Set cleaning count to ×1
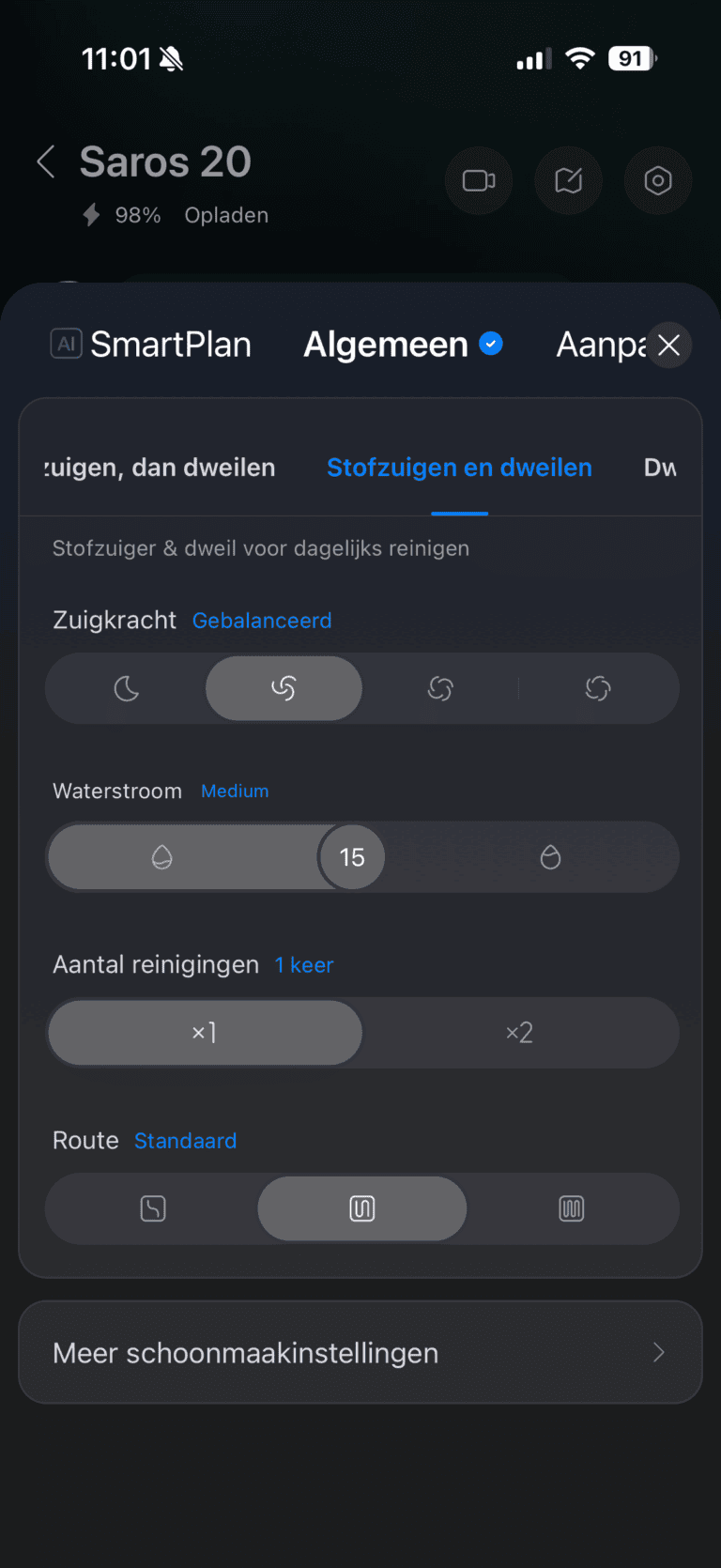 click(x=205, y=1033)
